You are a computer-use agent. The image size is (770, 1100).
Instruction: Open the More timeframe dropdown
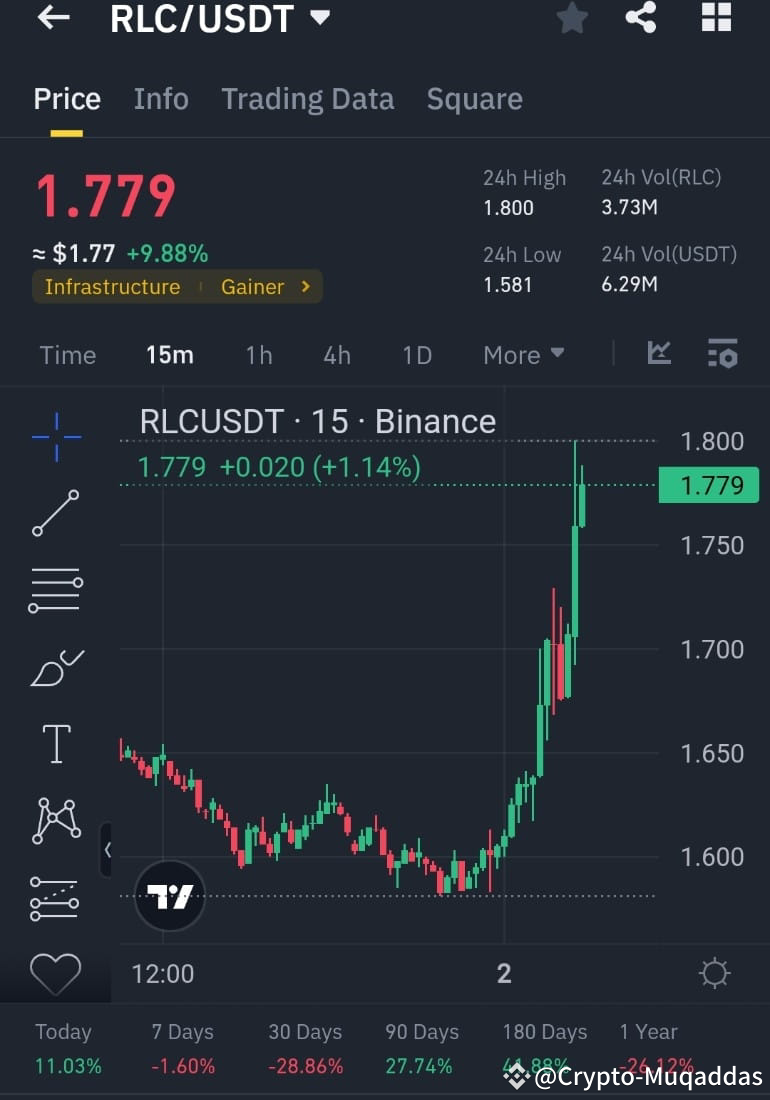[524, 354]
